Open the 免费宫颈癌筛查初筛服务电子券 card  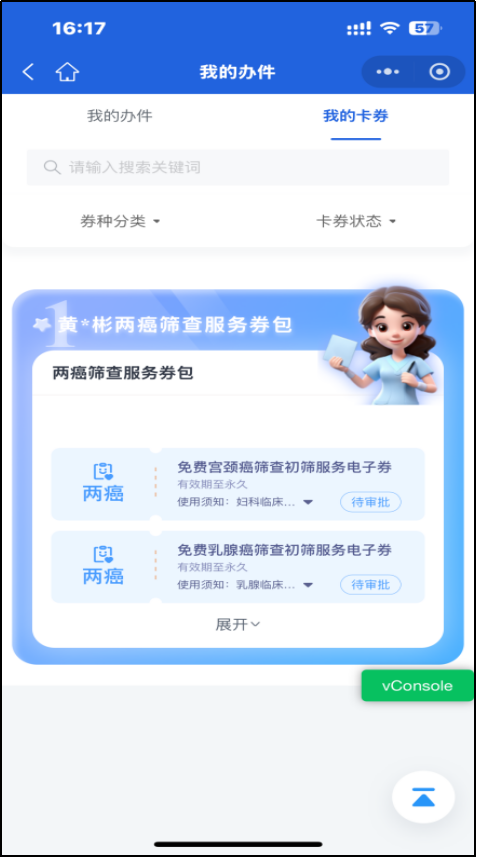[237, 484]
